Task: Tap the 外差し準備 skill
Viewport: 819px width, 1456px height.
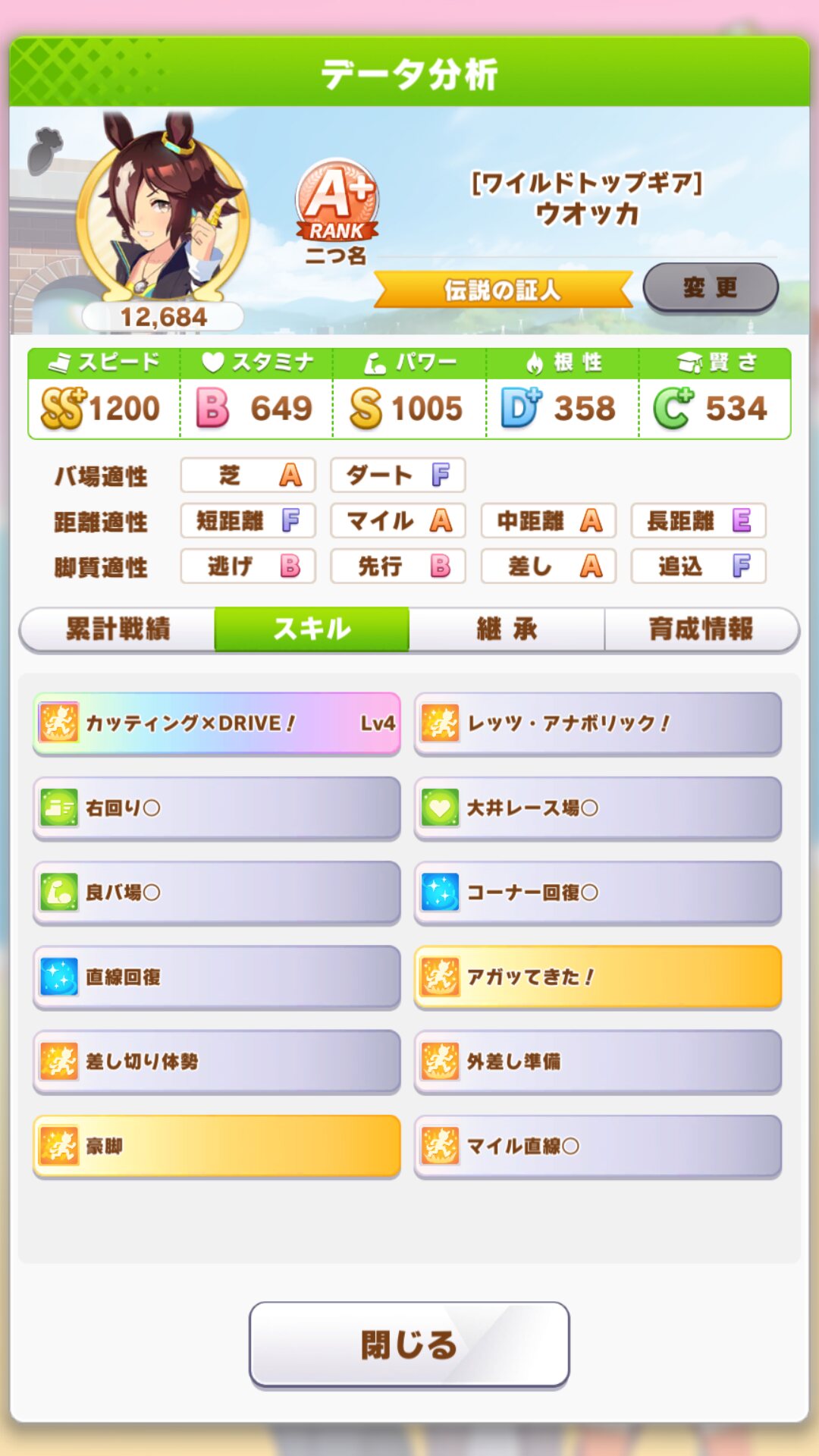Action: [598, 1062]
